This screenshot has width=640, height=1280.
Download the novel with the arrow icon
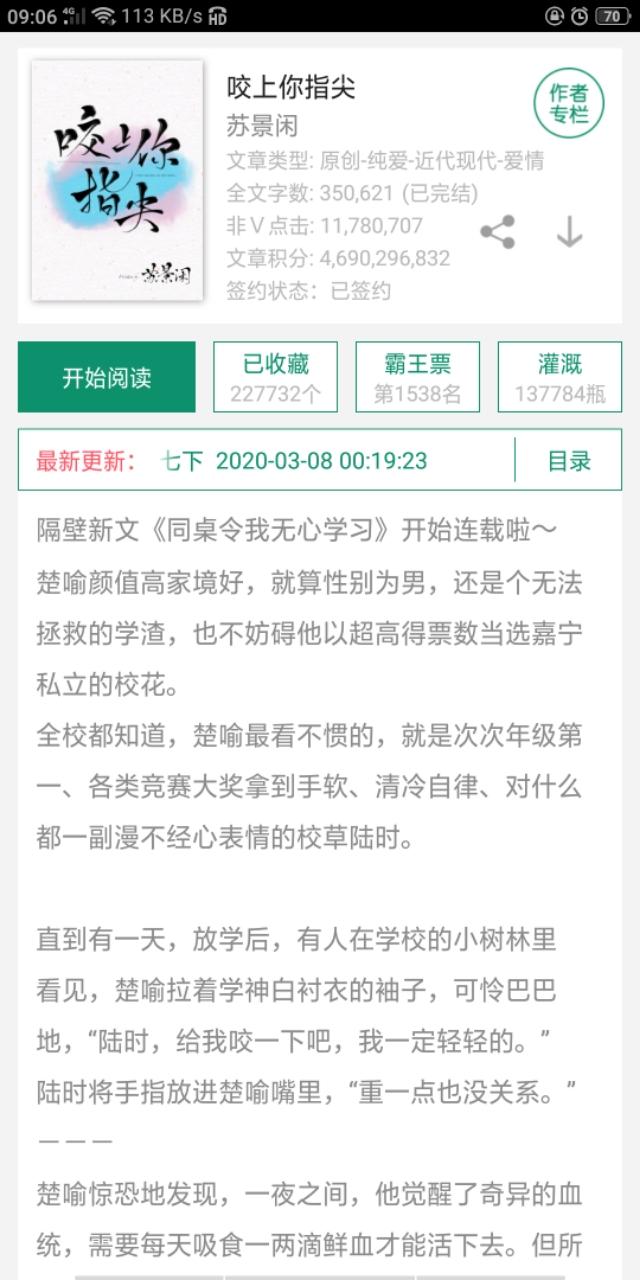coord(569,232)
